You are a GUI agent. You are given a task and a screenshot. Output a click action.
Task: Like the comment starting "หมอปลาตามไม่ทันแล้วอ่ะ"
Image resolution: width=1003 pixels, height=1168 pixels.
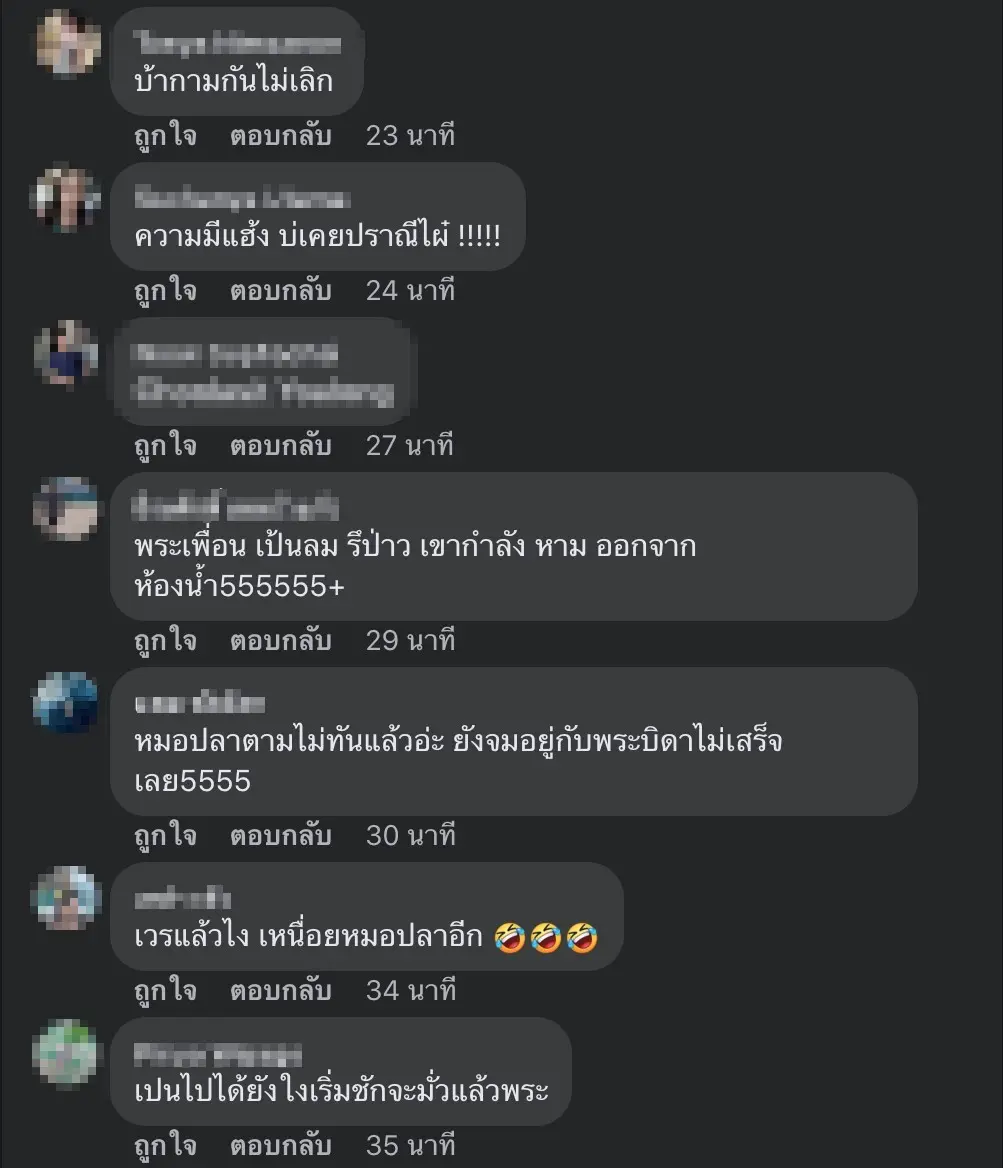pos(165,835)
